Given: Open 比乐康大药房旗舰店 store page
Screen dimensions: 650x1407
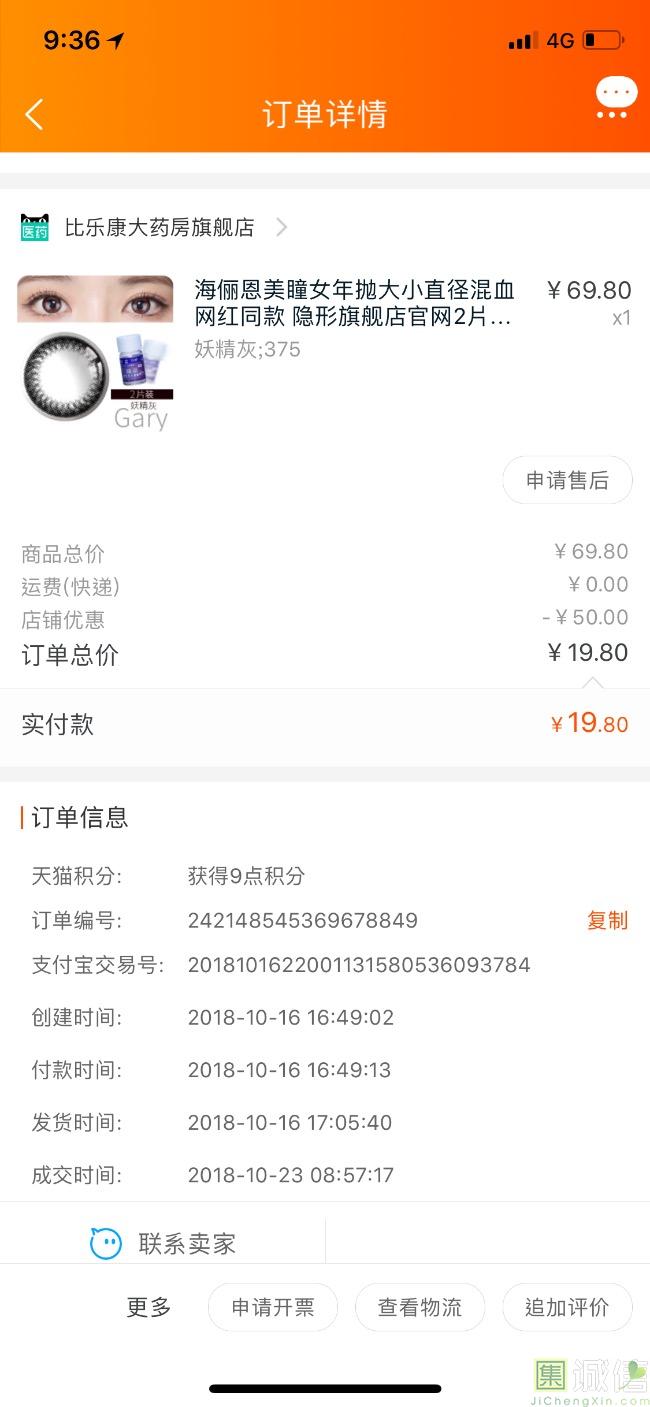Looking at the screenshot, I should (160, 228).
